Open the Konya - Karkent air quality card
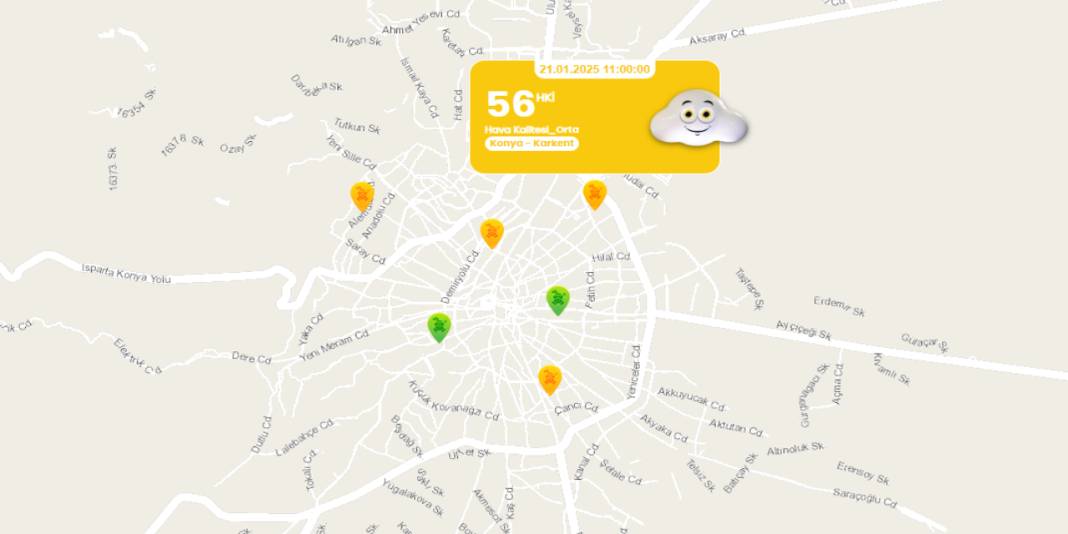This screenshot has height=534, width=1068. pos(594,117)
